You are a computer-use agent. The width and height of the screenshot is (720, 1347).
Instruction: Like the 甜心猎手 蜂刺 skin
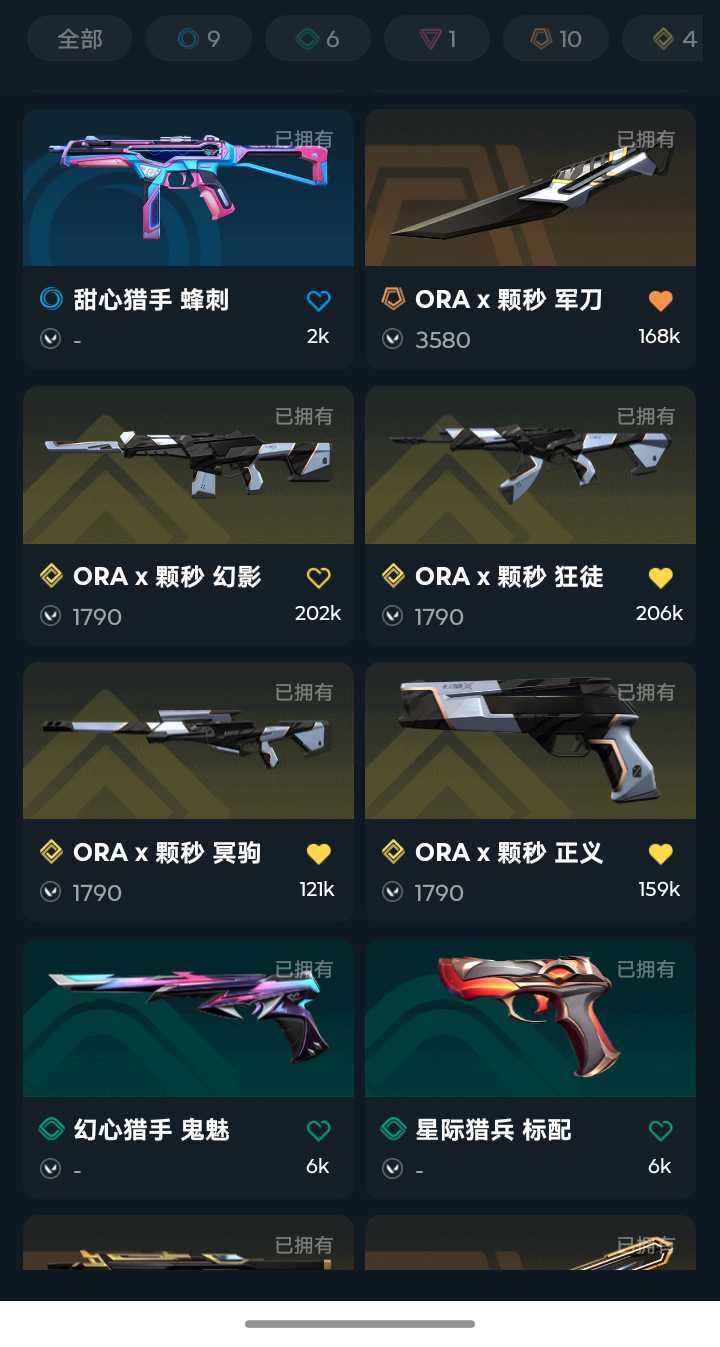pos(318,301)
